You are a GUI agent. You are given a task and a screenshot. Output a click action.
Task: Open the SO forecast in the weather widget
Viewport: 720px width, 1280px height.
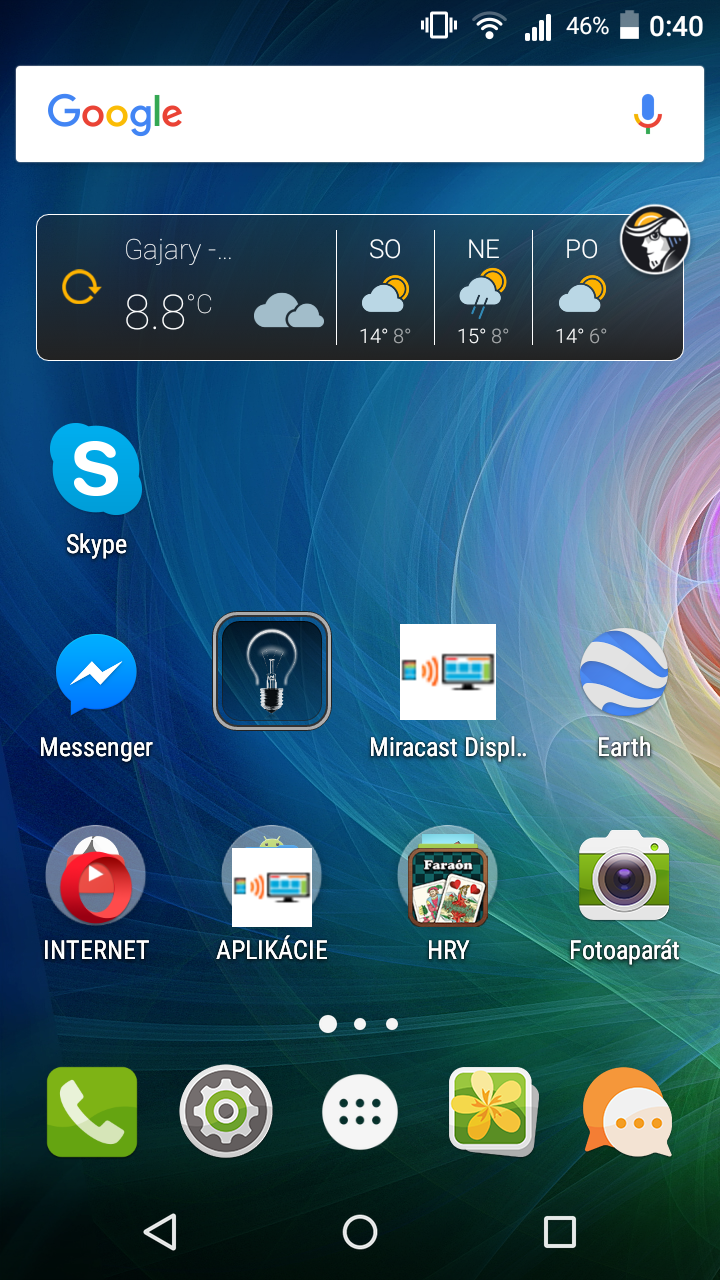pyautogui.click(x=385, y=288)
